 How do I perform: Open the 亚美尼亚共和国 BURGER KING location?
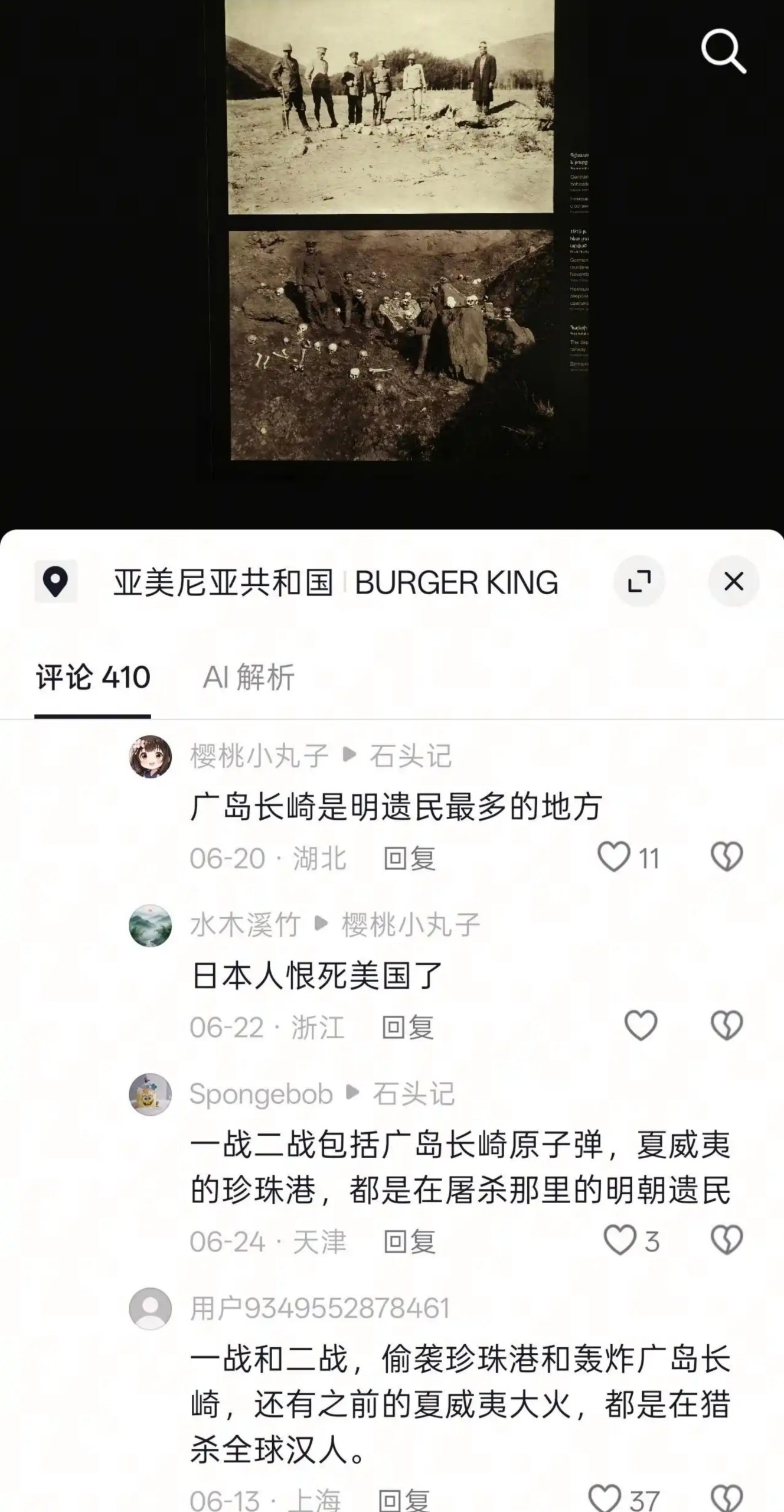point(335,582)
